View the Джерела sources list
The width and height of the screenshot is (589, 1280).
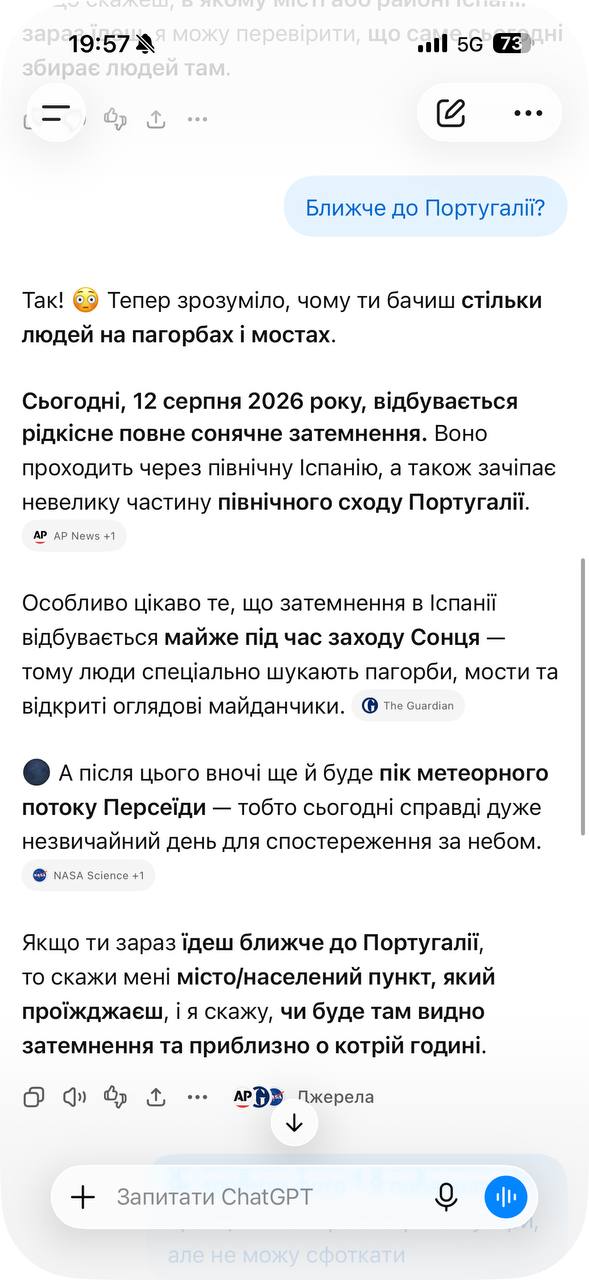[304, 1097]
